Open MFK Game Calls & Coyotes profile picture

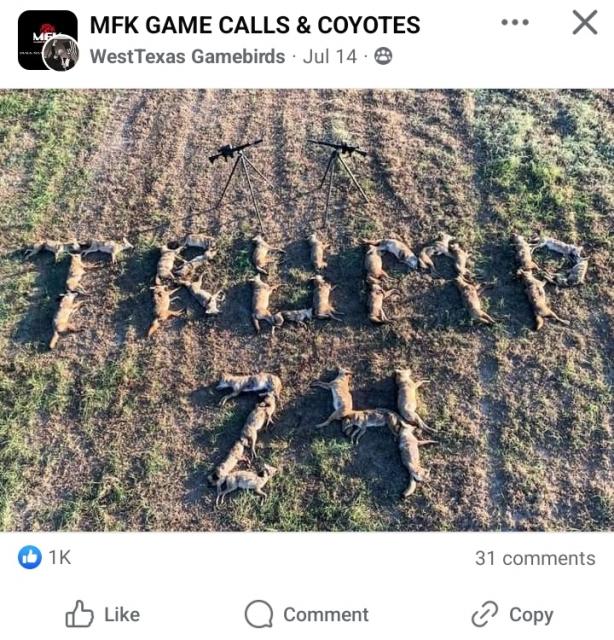coord(47,40)
